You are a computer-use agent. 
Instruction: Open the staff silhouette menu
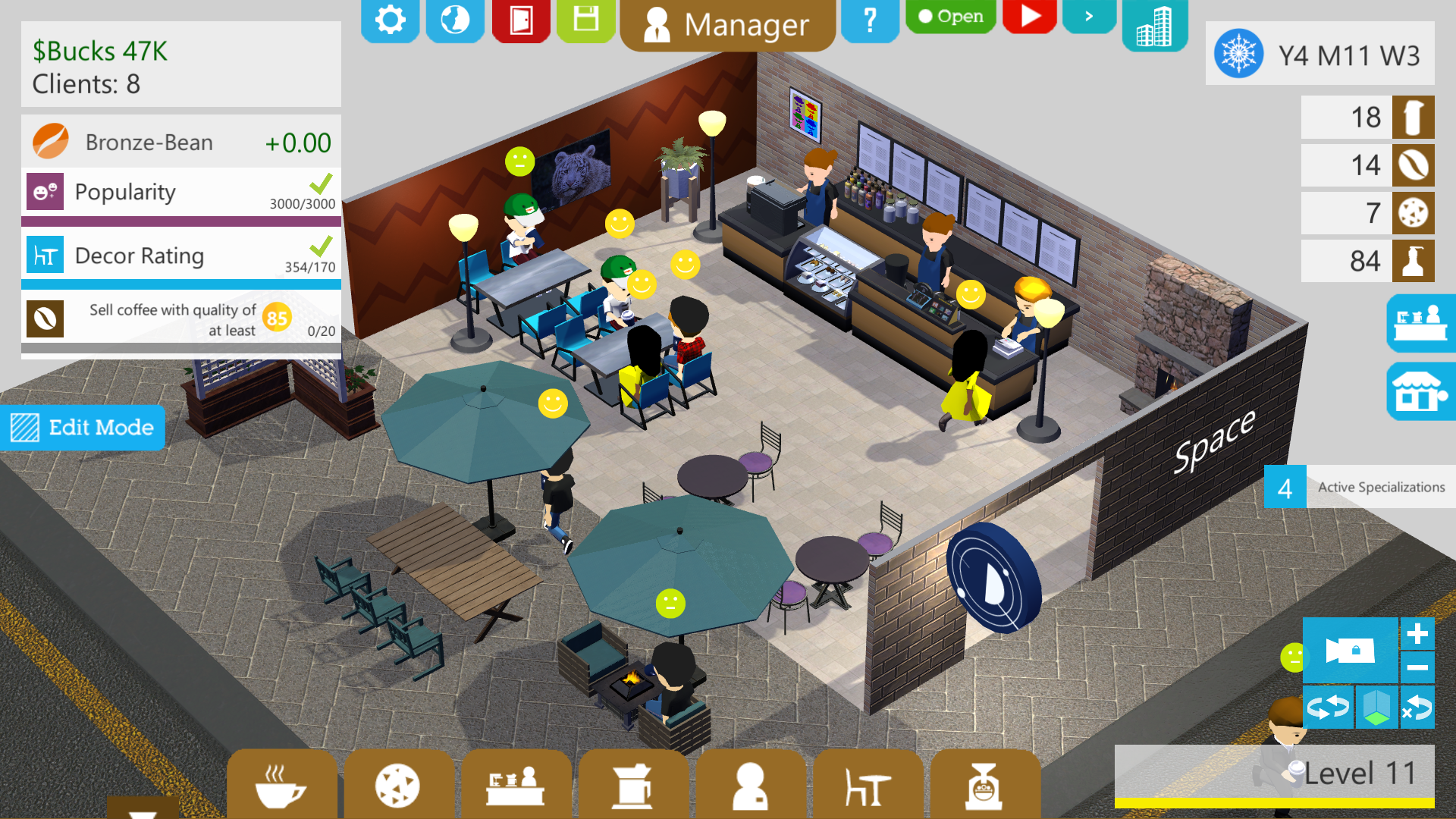750,786
